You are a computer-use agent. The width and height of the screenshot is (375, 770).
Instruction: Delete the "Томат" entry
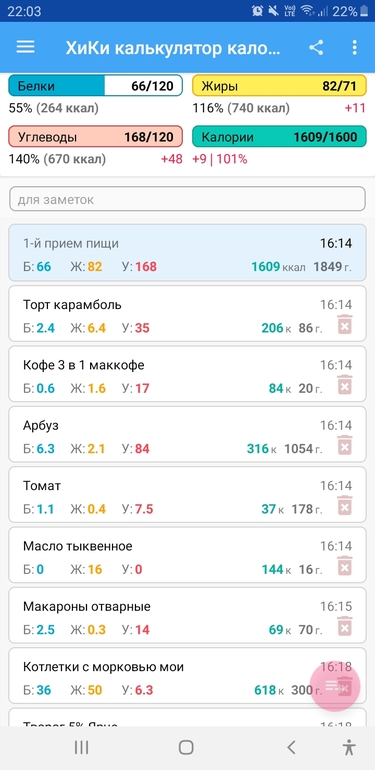point(345,506)
